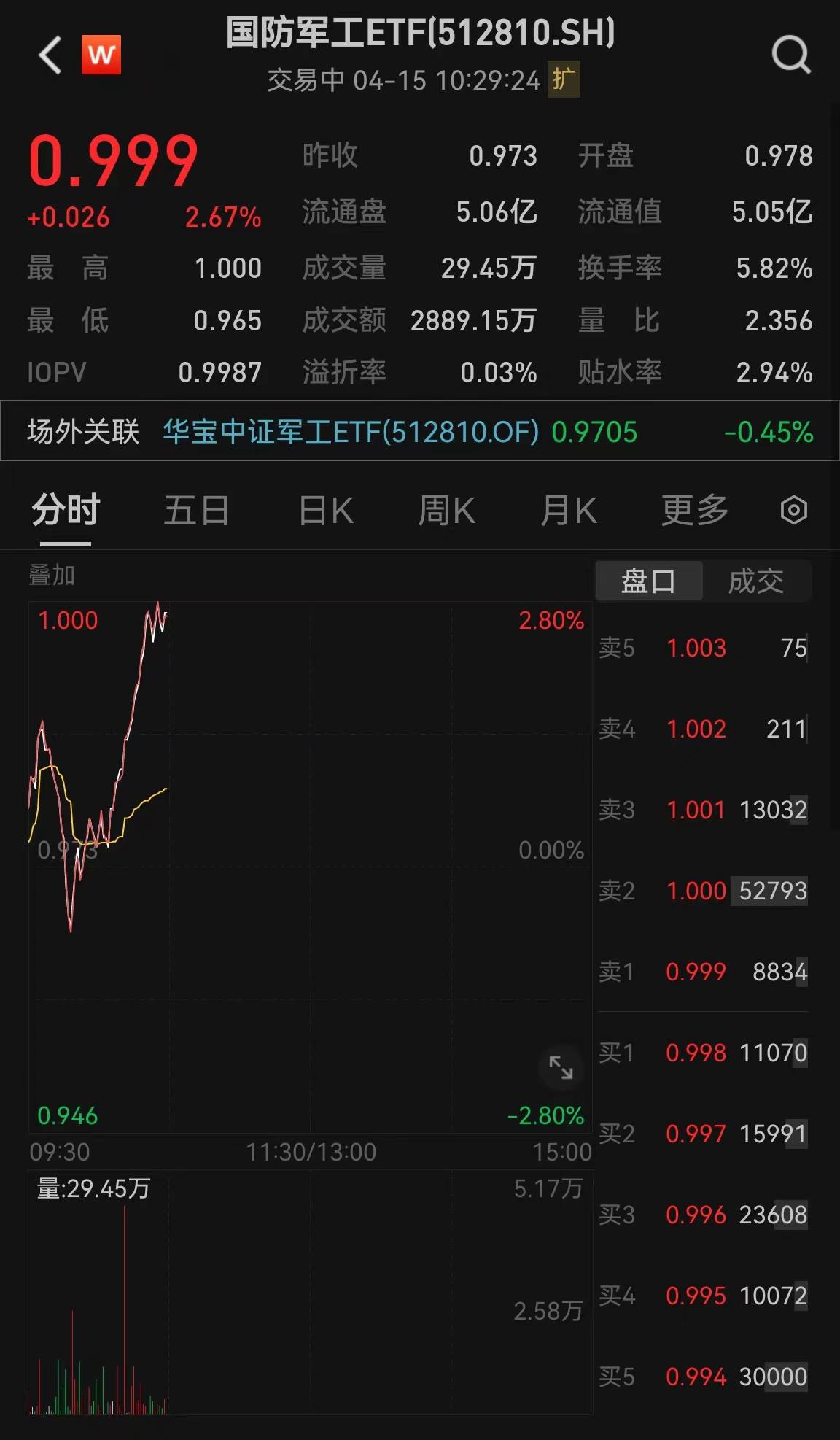
Task: Switch to the 月K chart tab
Action: [x=569, y=511]
